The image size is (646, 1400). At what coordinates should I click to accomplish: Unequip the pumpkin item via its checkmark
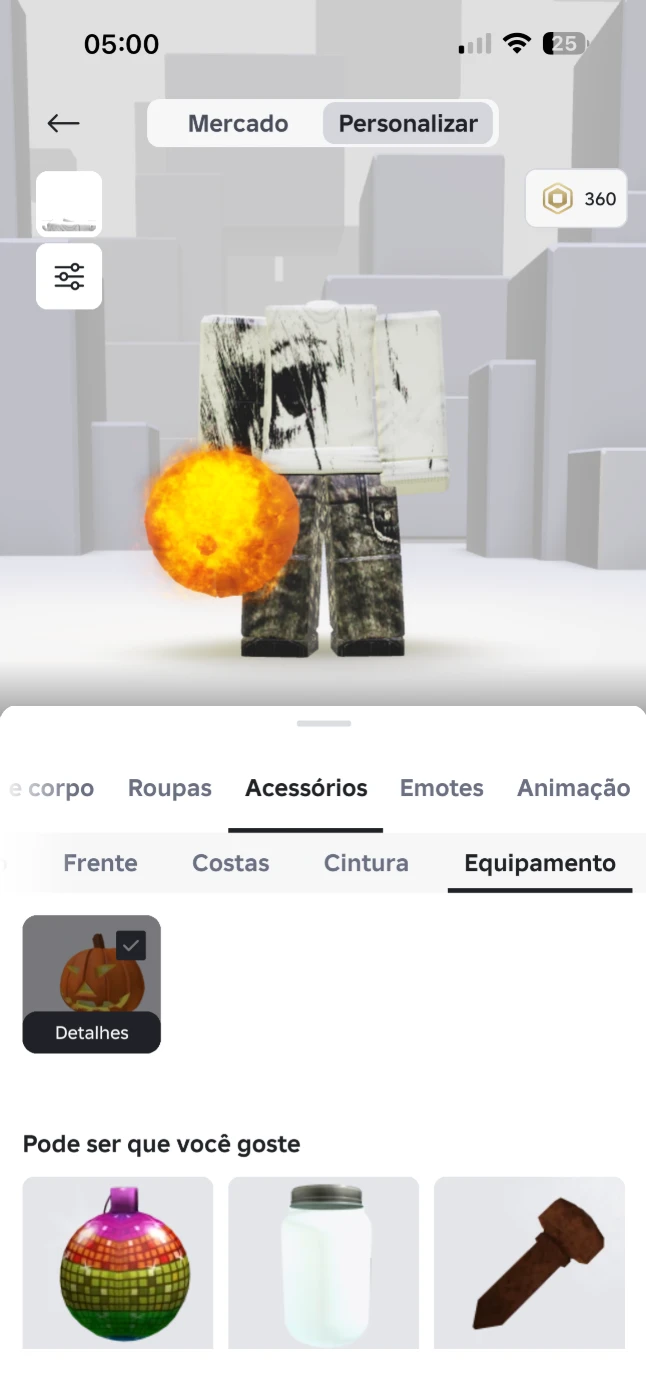point(131,945)
